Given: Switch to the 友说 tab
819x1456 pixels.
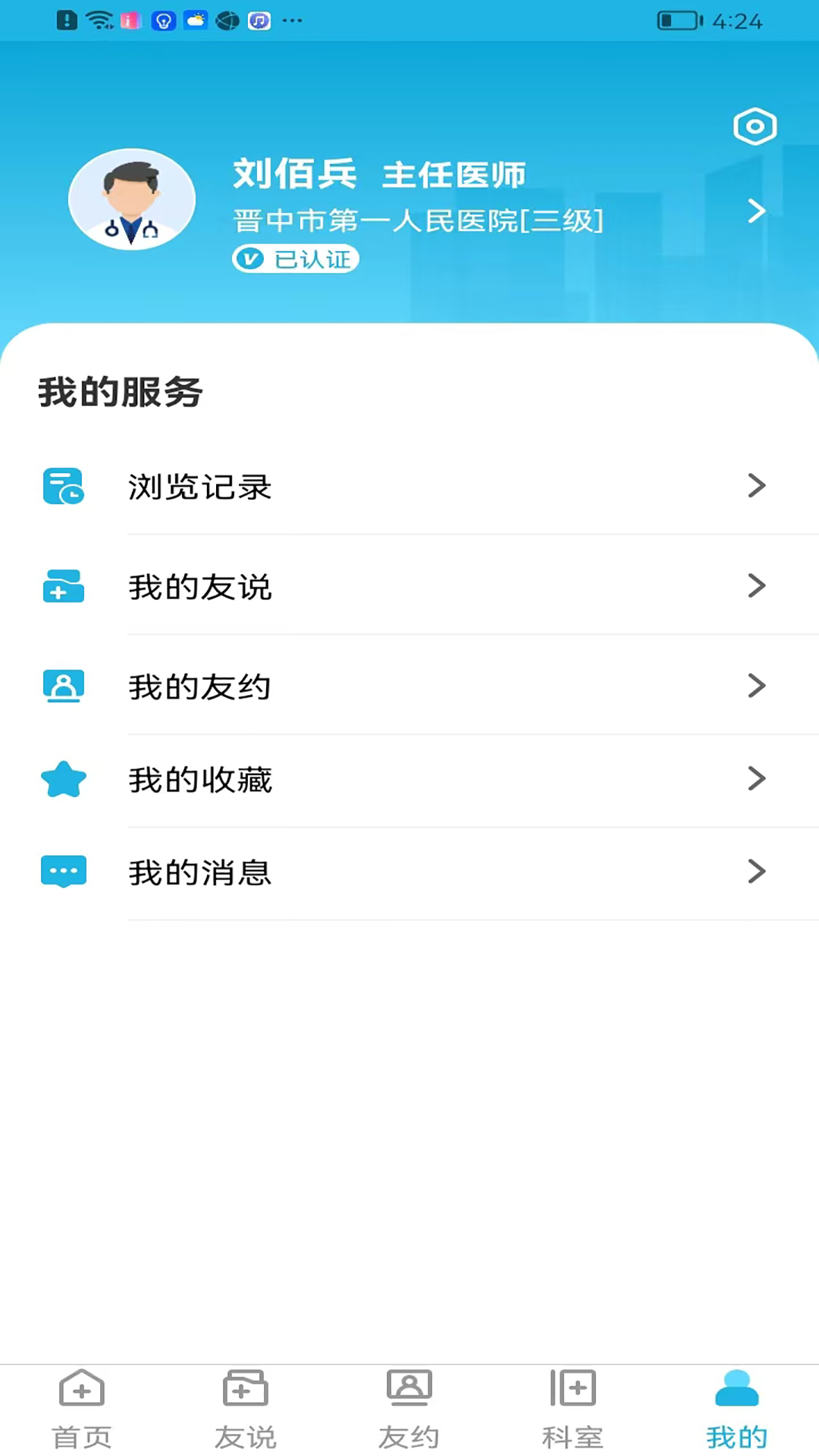Looking at the screenshot, I should coord(244,1407).
